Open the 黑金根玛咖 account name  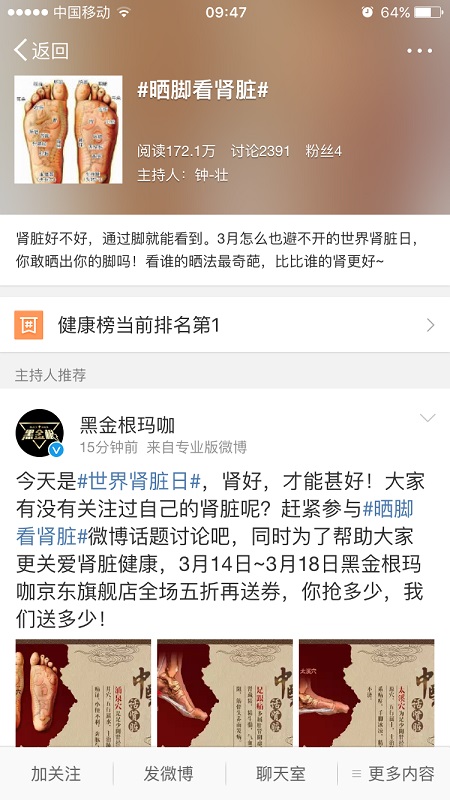128,424
